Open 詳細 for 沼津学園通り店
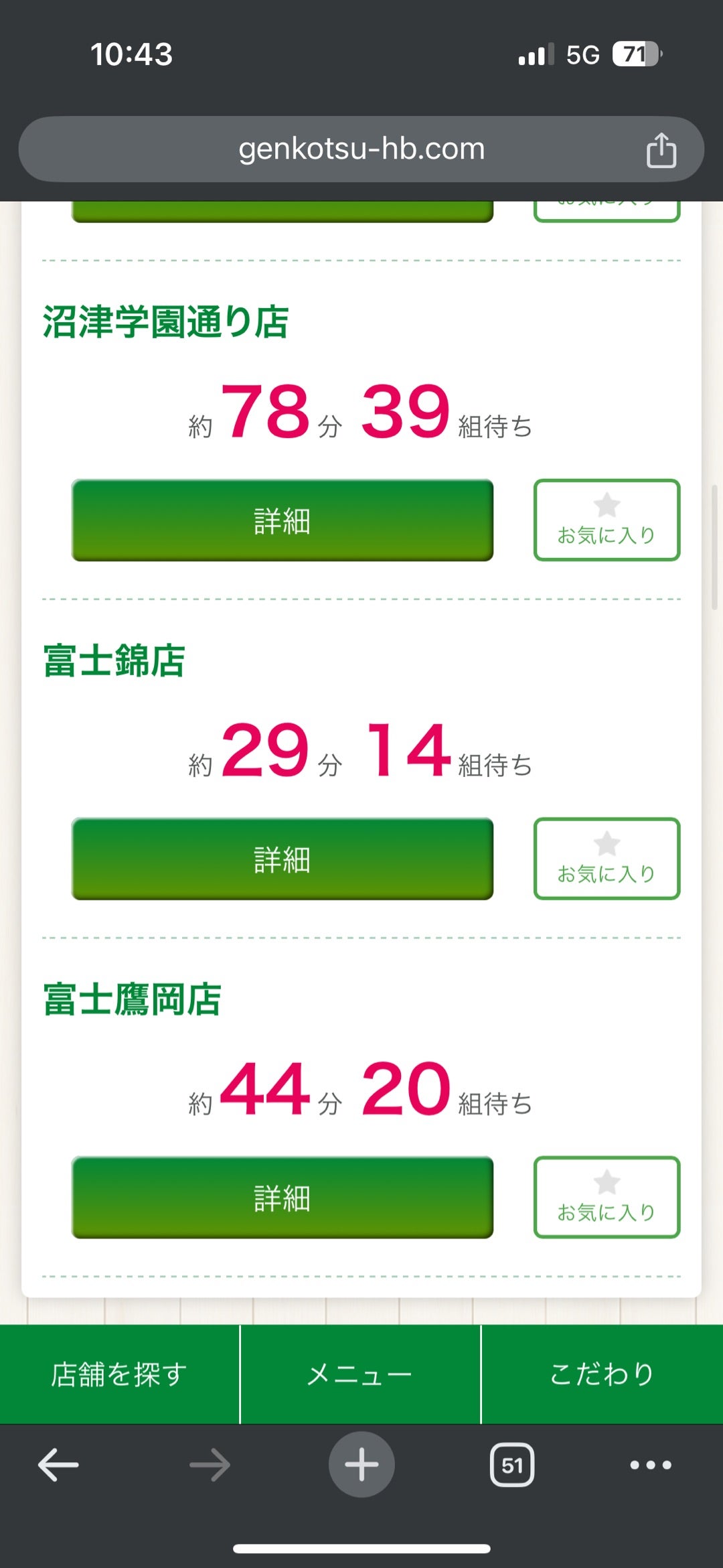This screenshot has height=1568, width=723. [x=283, y=520]
